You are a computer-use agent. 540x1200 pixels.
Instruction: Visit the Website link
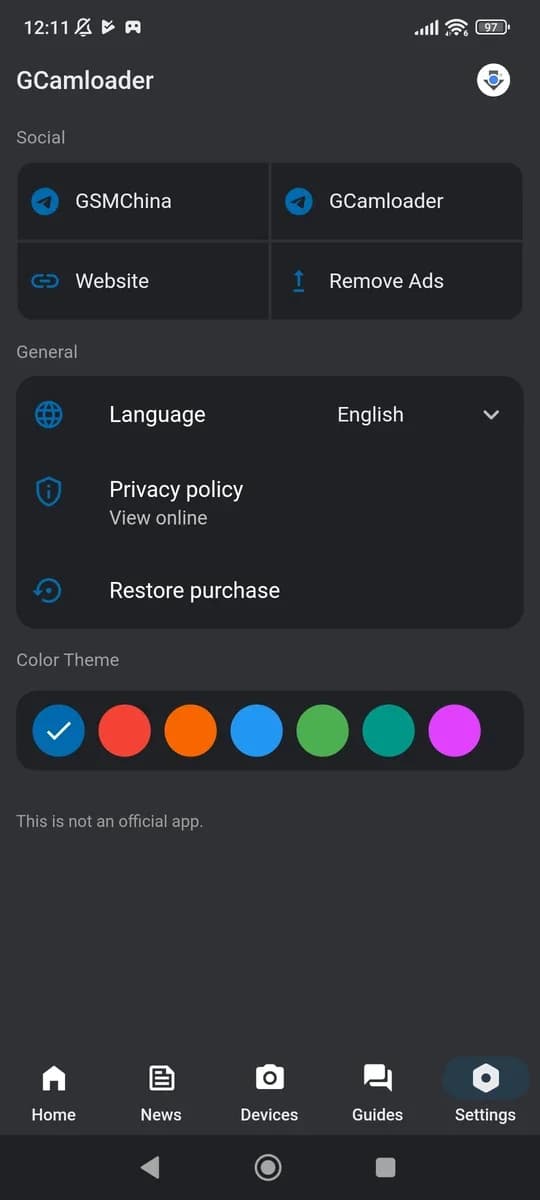click(143, 281)
